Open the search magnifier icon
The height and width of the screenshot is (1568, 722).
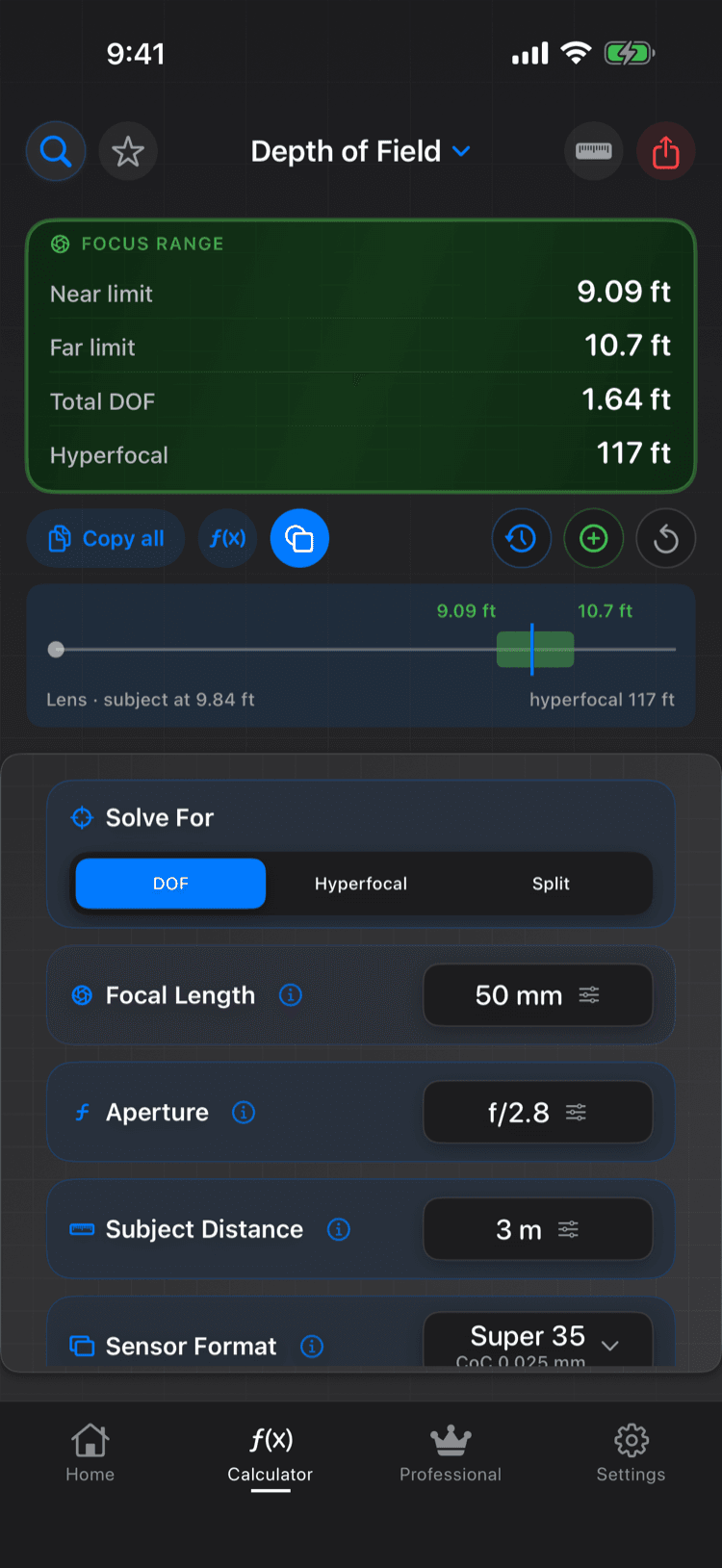coord(56,151)
